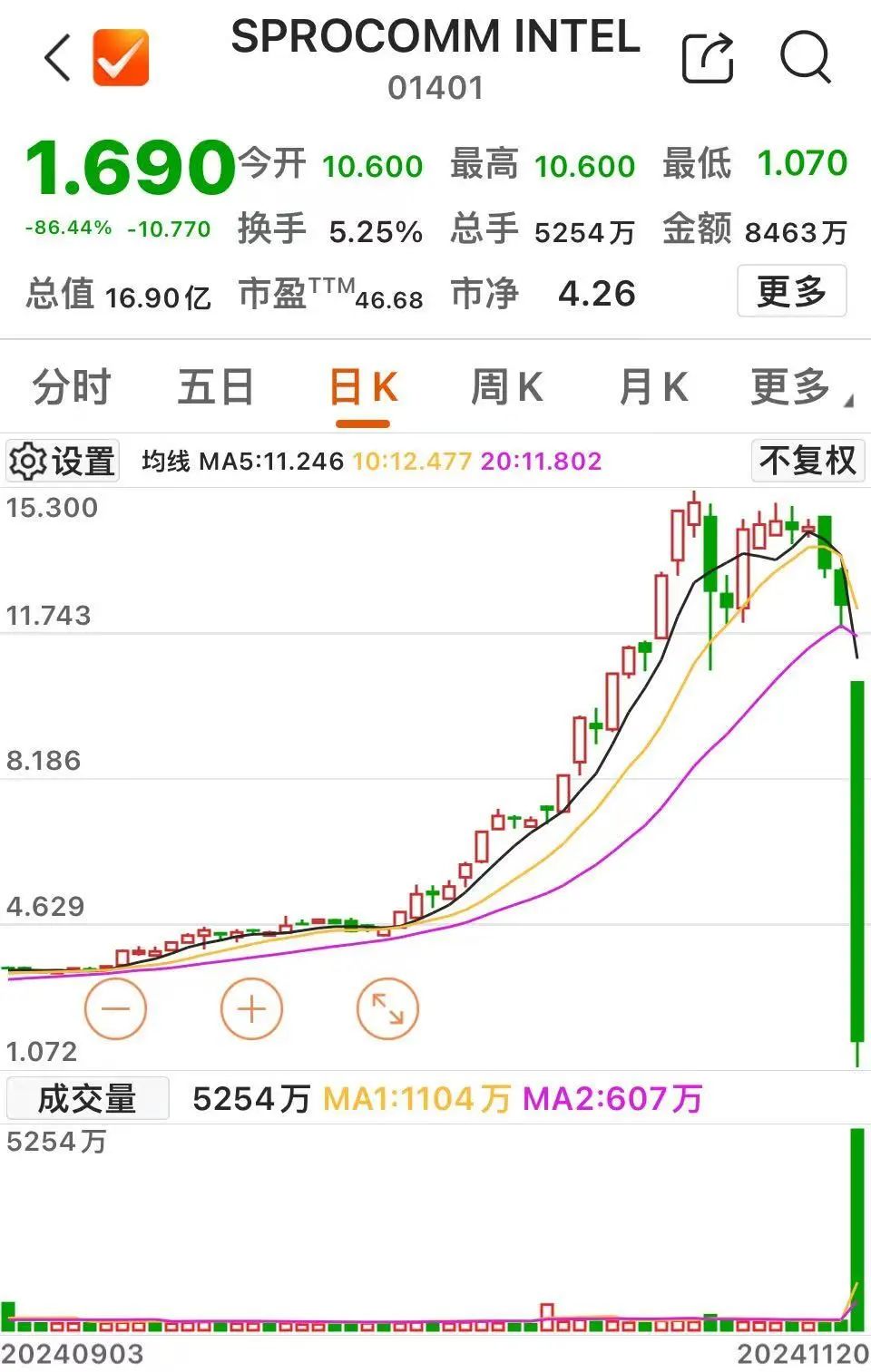871x1372 pixels.
Task: Change the 成交量 indicator
Action: 87,1098
